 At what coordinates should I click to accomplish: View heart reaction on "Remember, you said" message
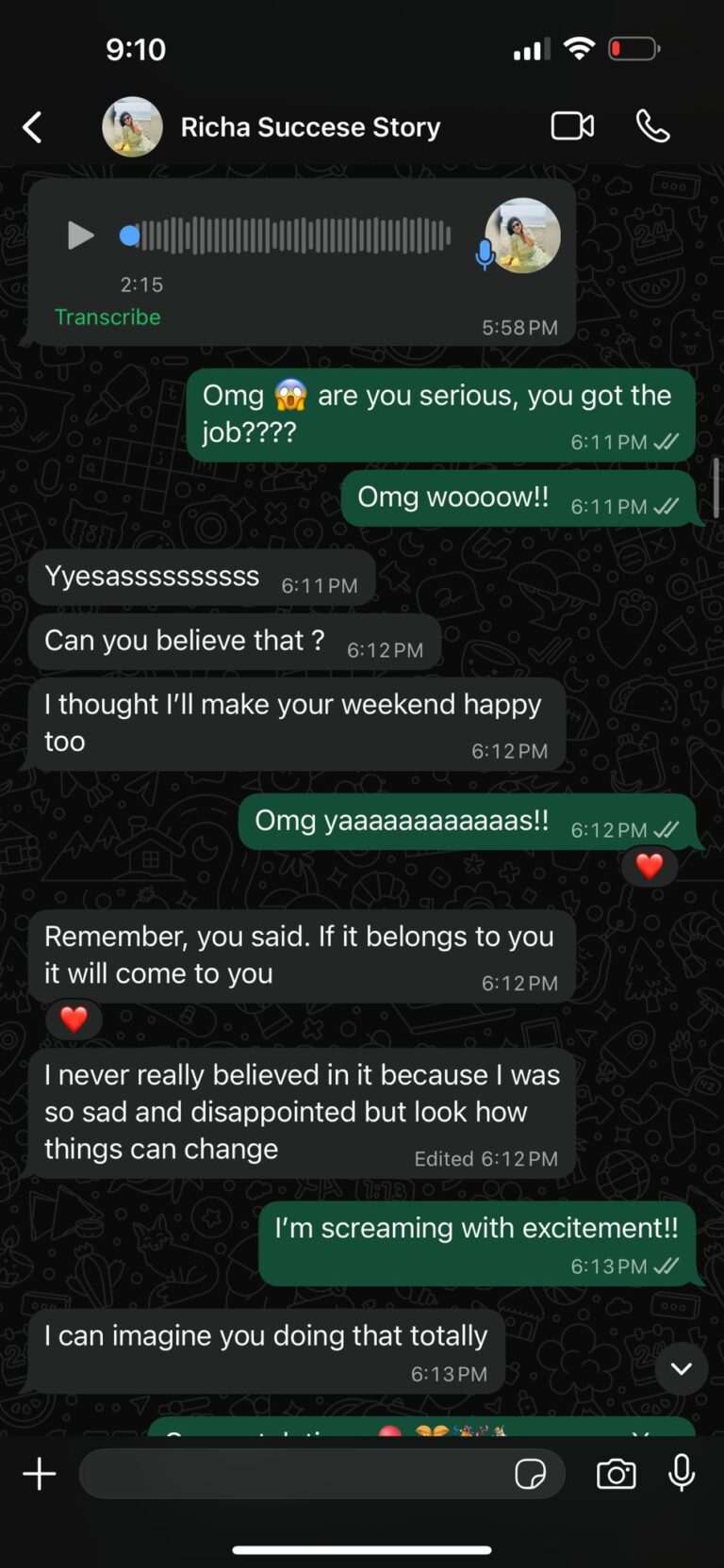74,1019
